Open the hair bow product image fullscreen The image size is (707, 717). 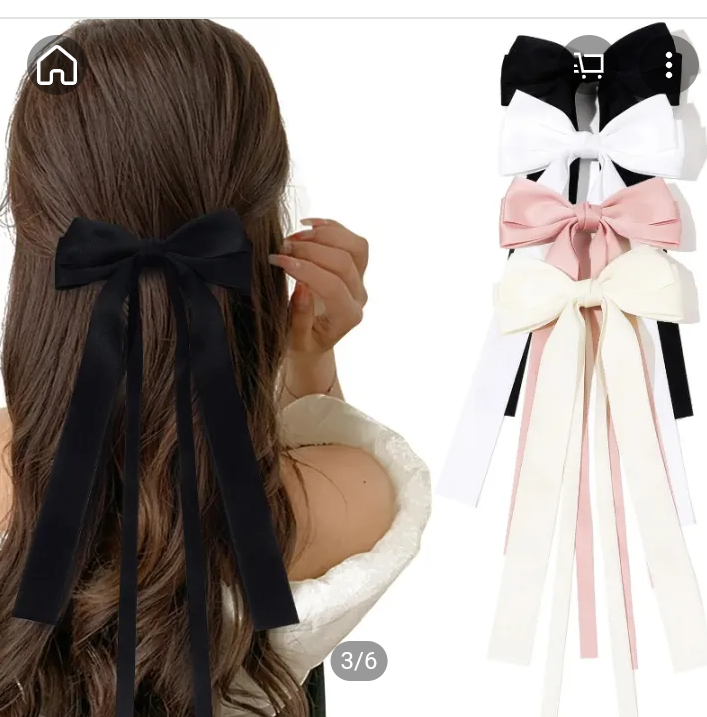353,380
